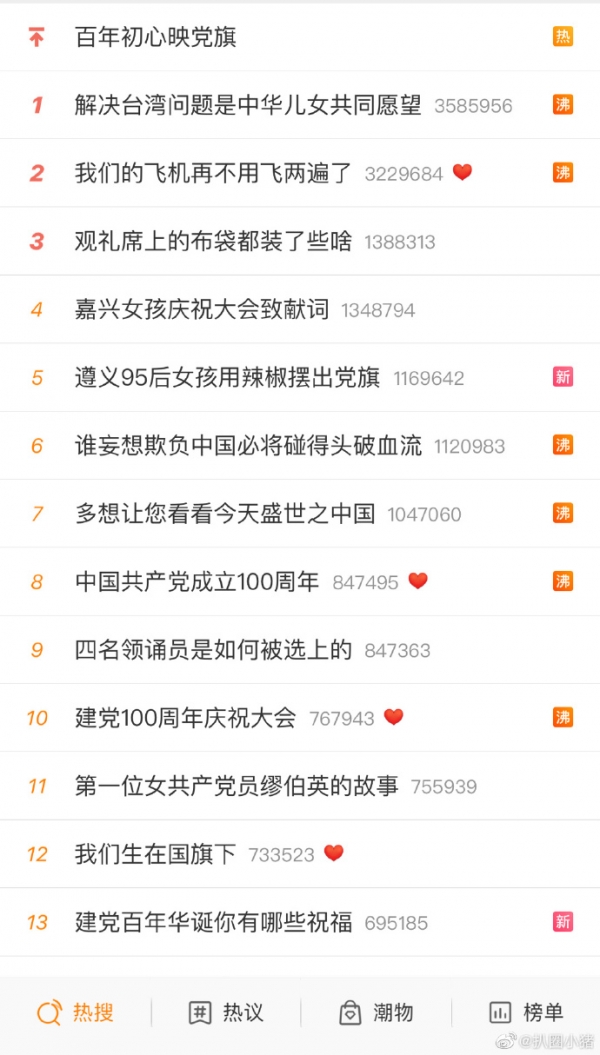Open topic 我们的飞机再不用飞两遍了
Image resolution: width=600 pixels, height=1055 pixels.
[x=300, y=173]
